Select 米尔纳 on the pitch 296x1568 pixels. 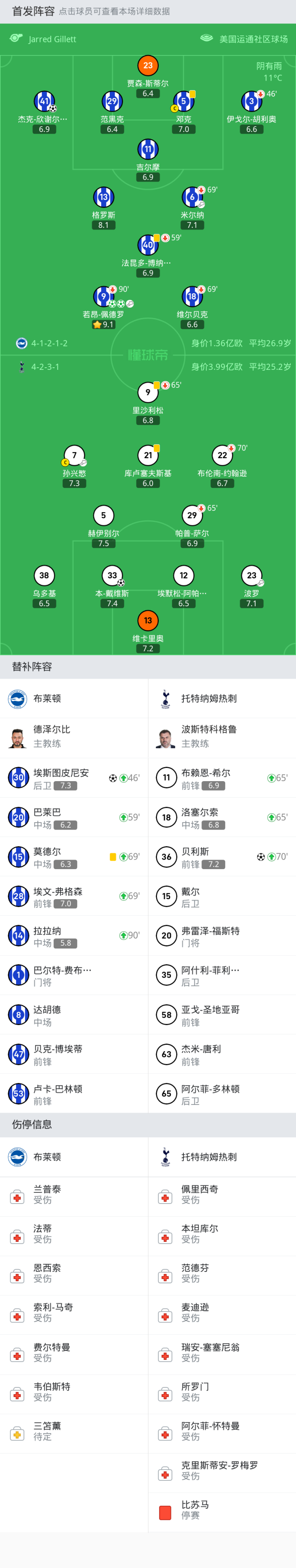click(x=192, y=197)
